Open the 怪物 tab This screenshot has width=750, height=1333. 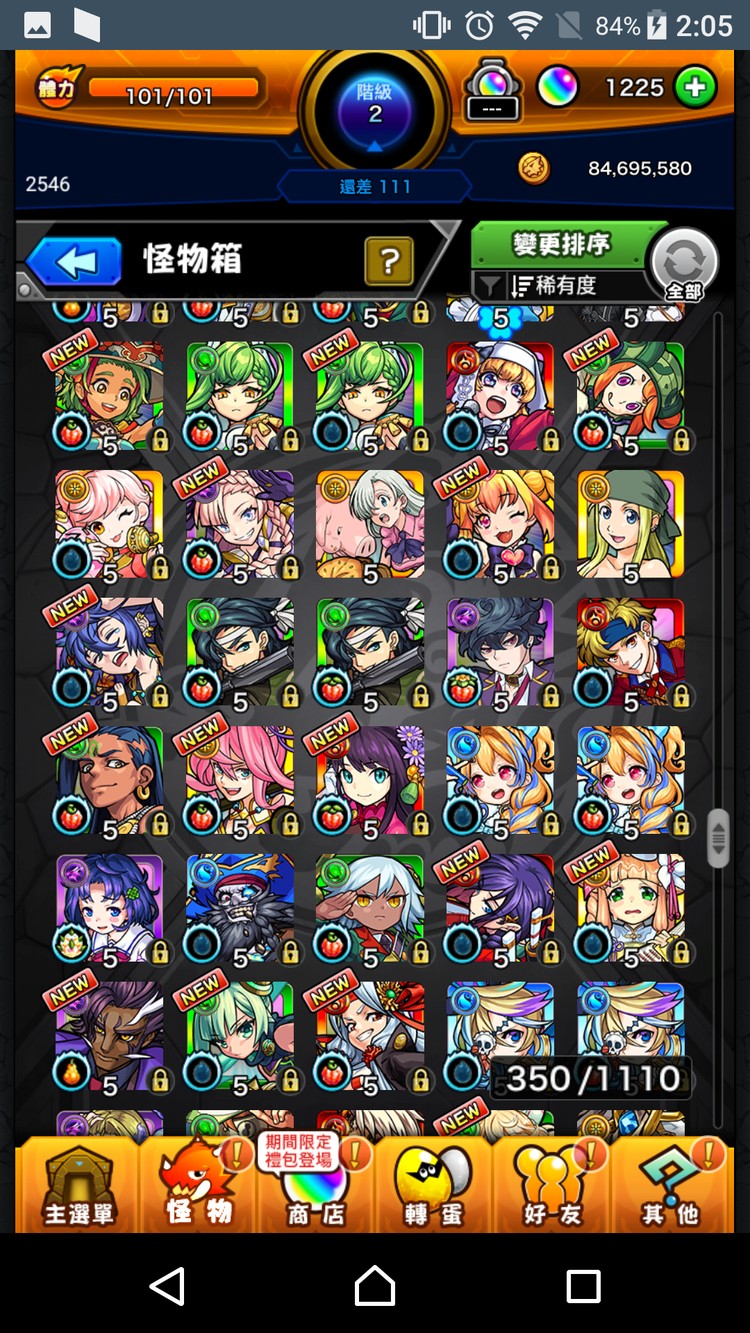(x=198, y=1185)
